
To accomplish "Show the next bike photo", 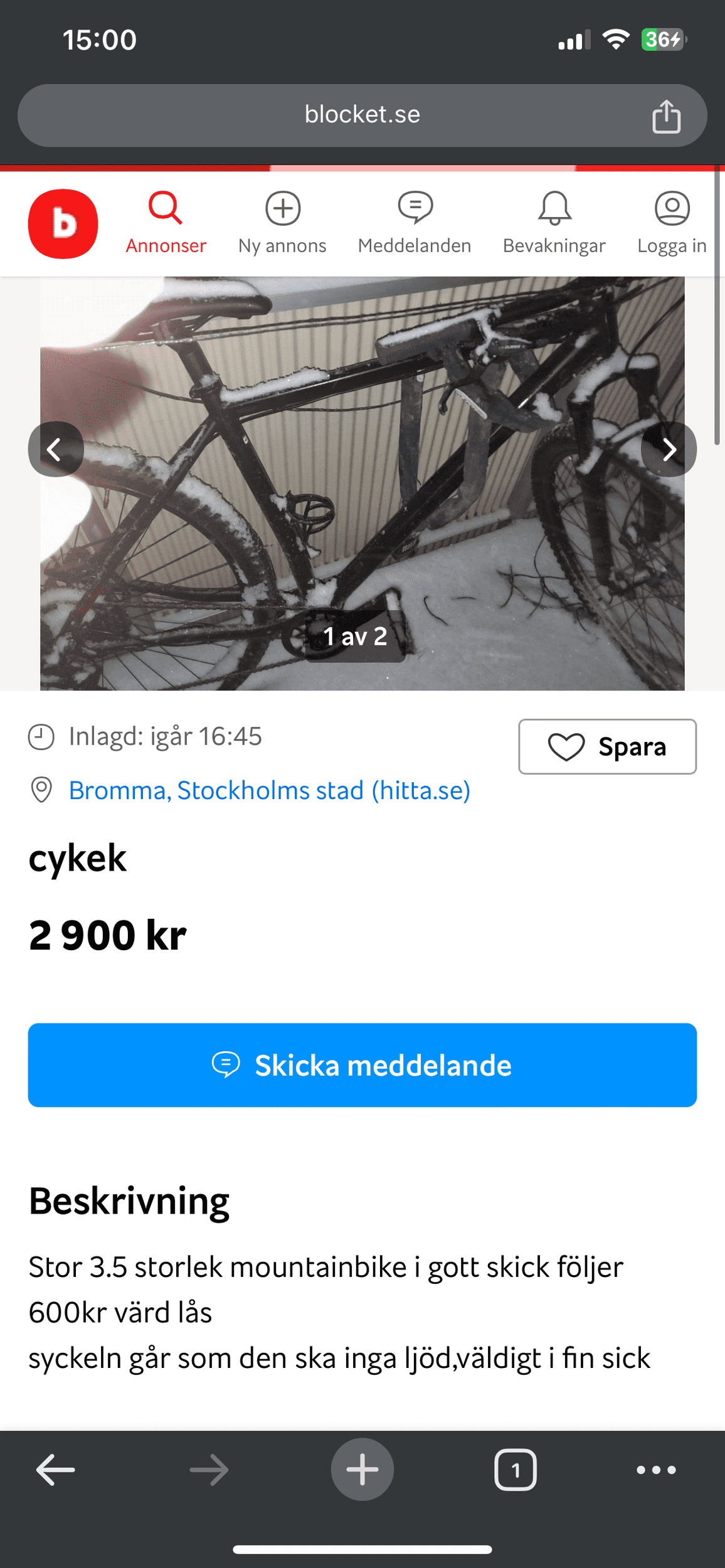I will 669,449.
